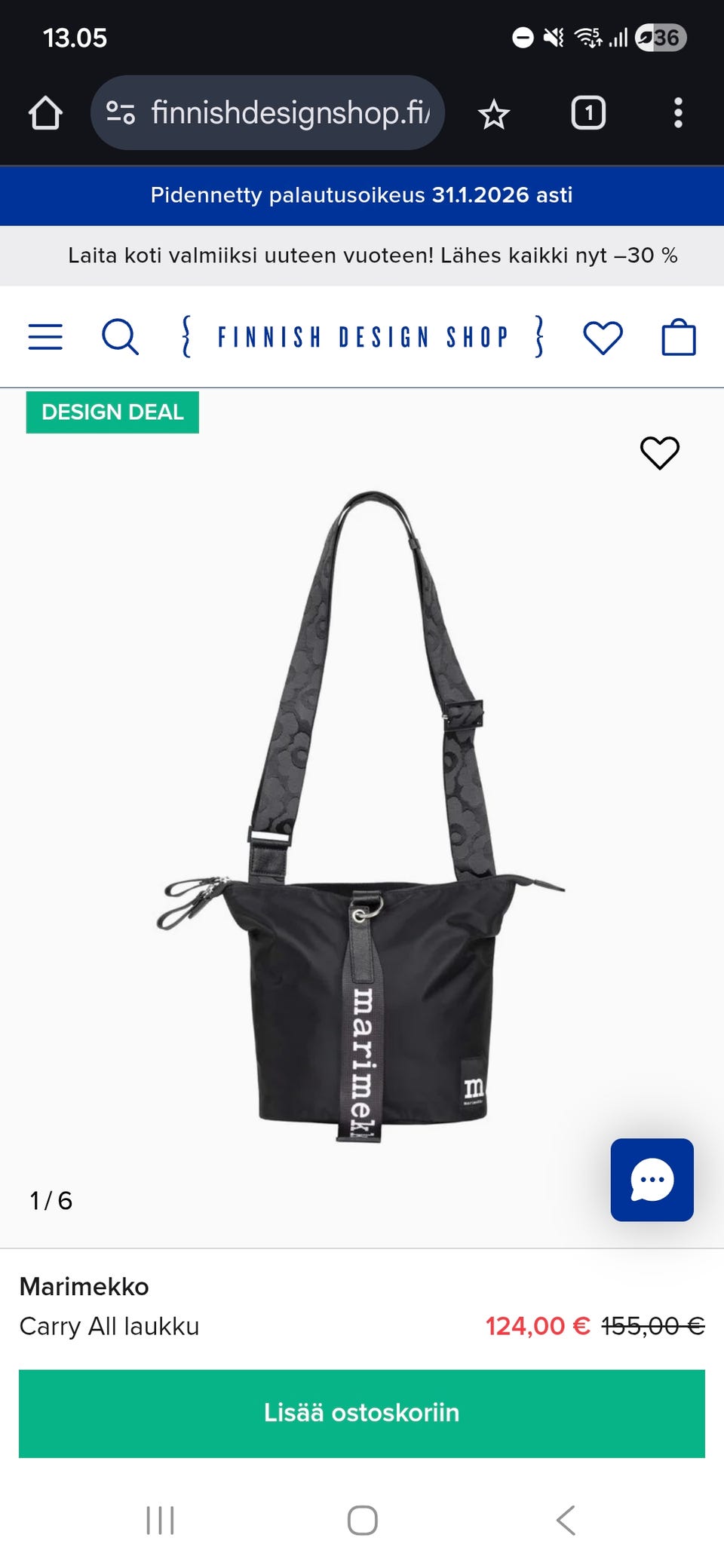Go to the browser home page
The image size is (724, 1568).
click(45, 113)
